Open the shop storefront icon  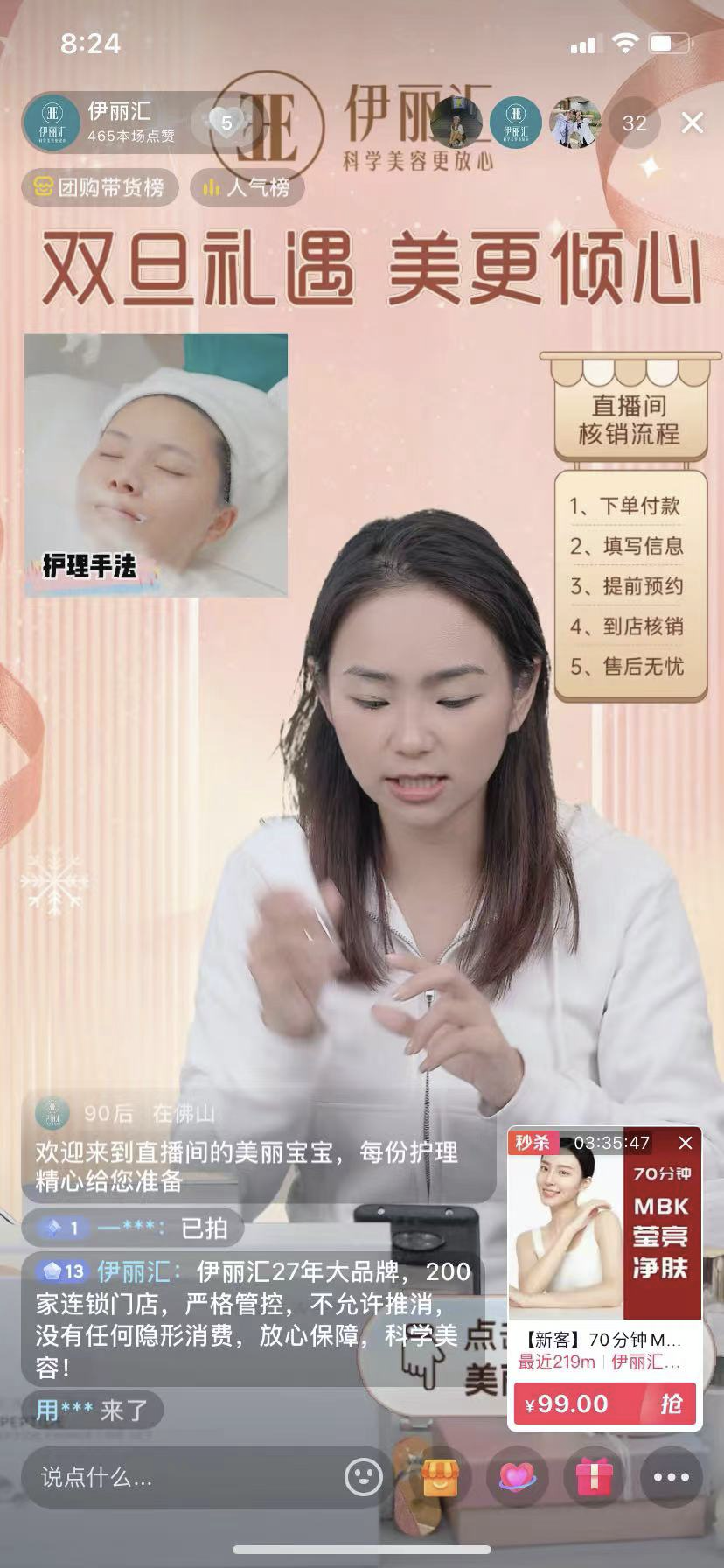(x=440, y=1478)
